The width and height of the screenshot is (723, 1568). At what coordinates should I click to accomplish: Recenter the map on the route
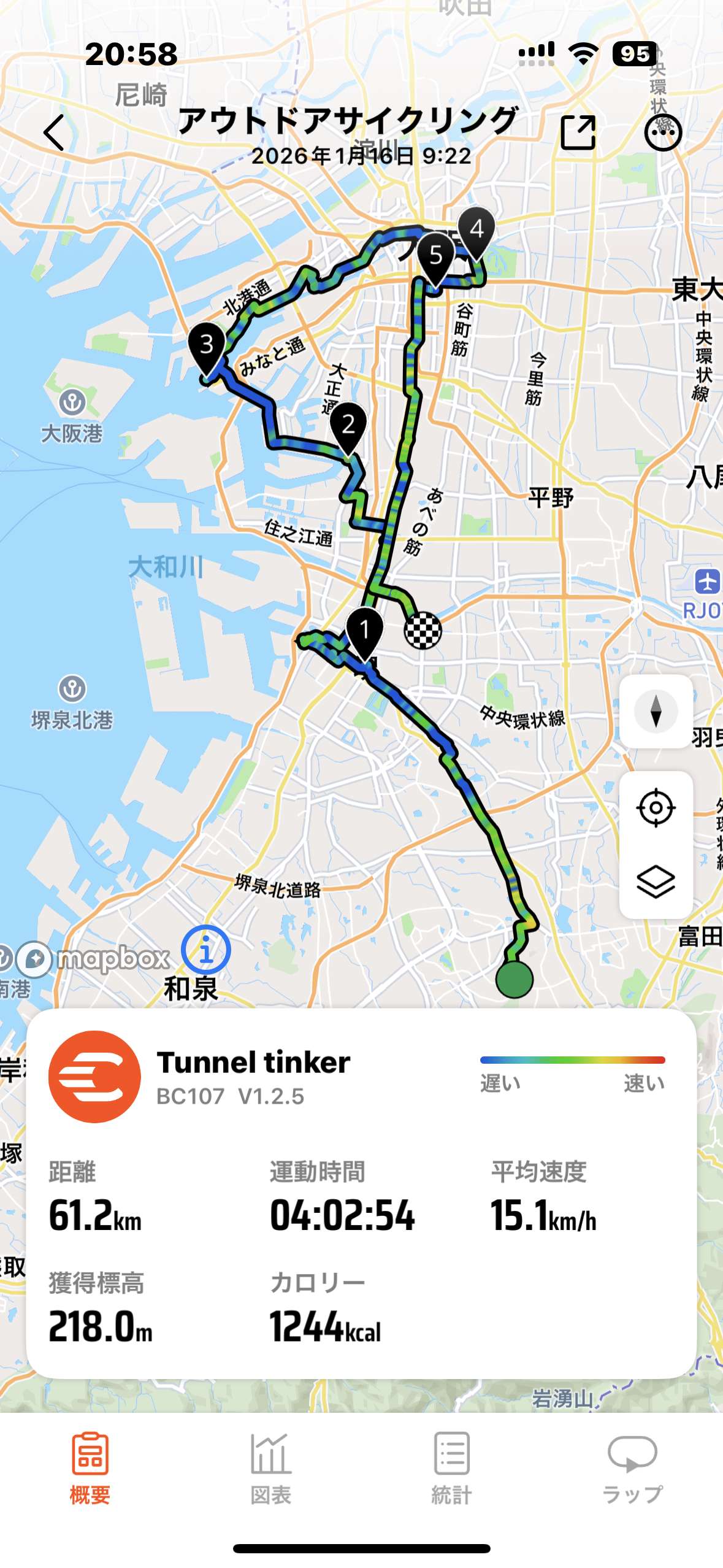coord(656,807)
